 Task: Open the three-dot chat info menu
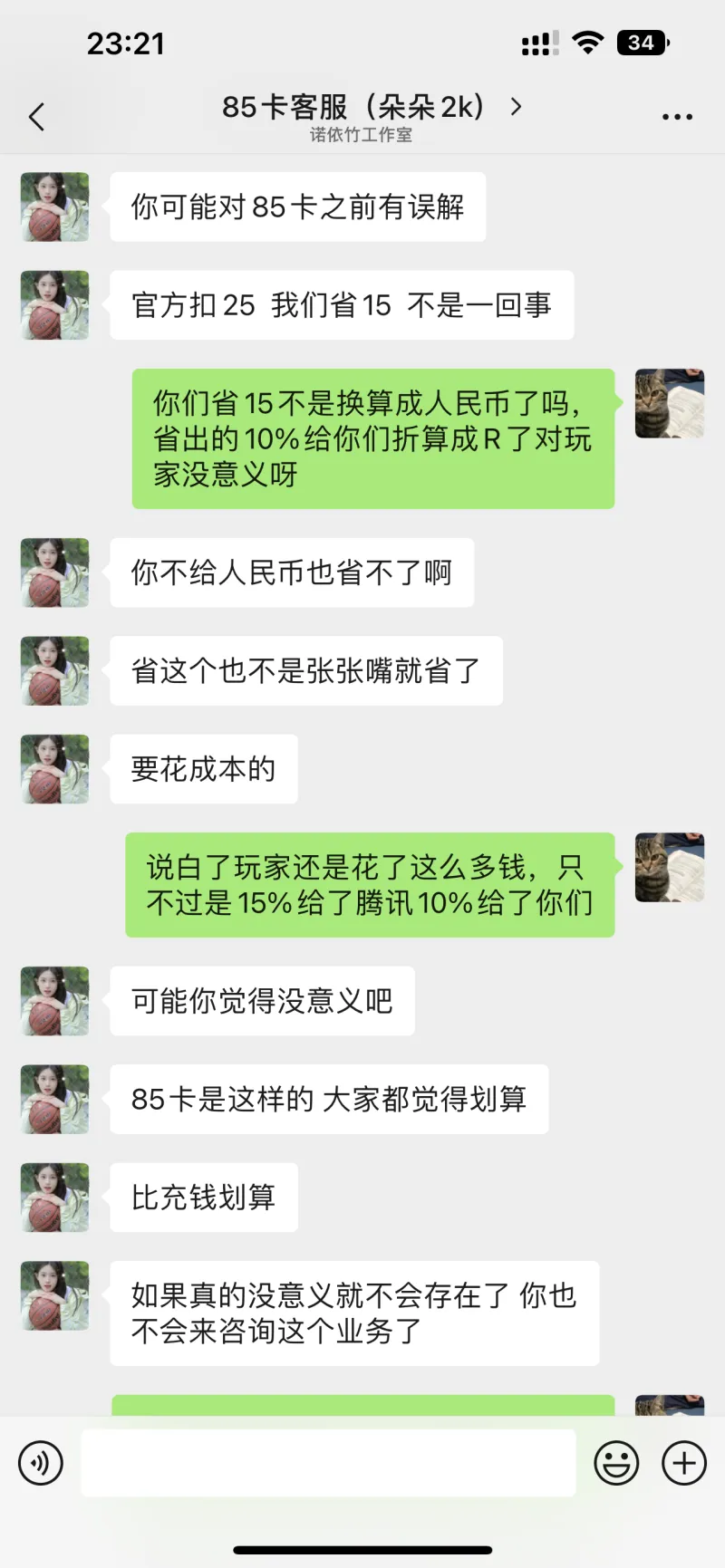point(677,117)
